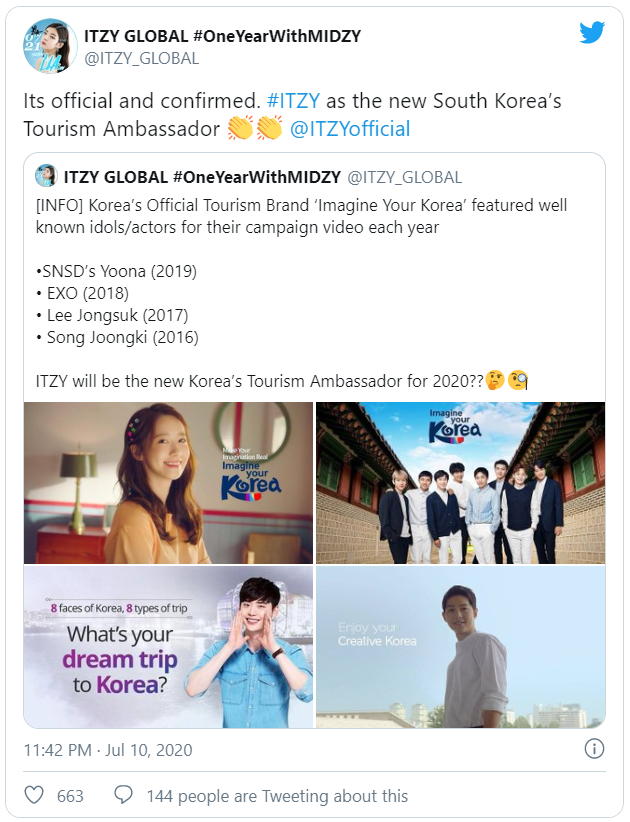View the dream trip to Korea image

coord(168,647)
